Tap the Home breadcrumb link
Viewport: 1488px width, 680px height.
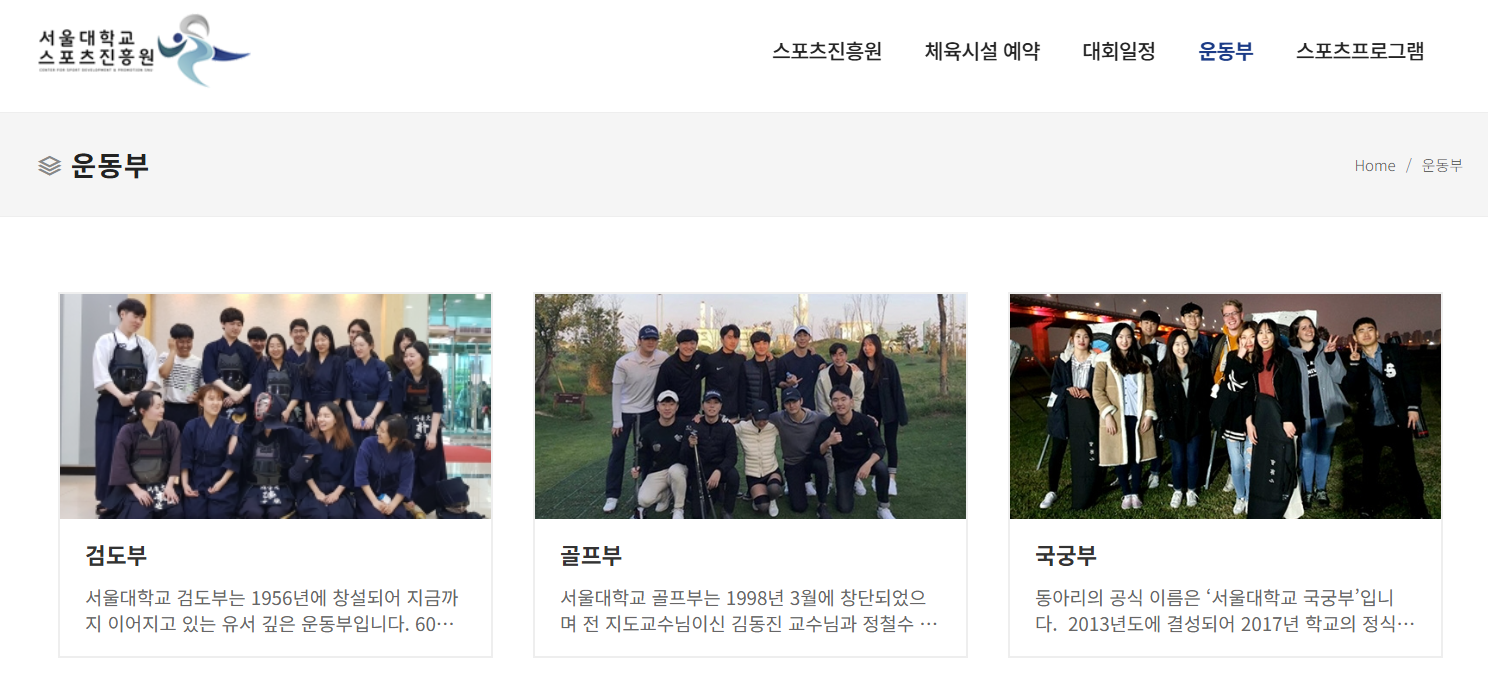(x=1374, y=166)
